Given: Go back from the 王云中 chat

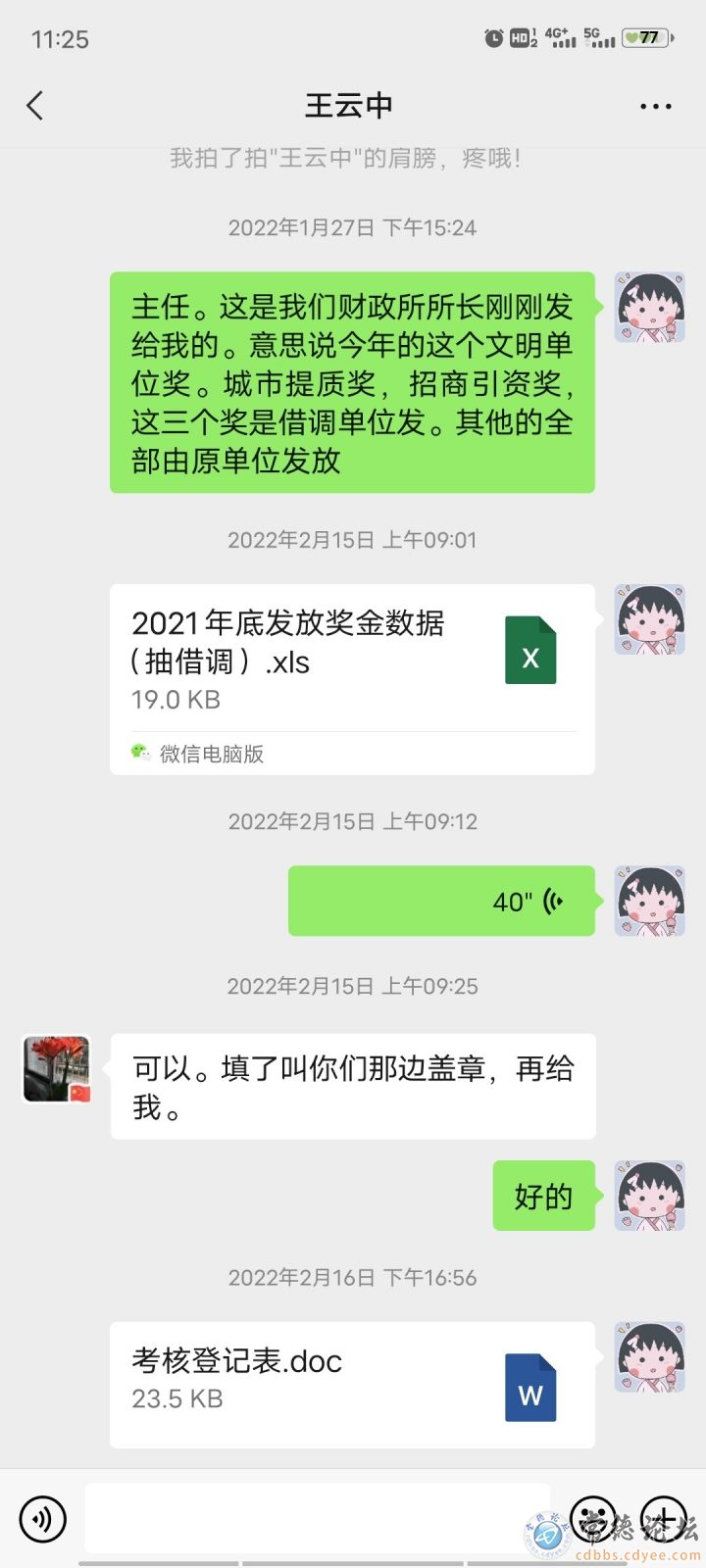Looking at the screenshot, I should [35, 106].
